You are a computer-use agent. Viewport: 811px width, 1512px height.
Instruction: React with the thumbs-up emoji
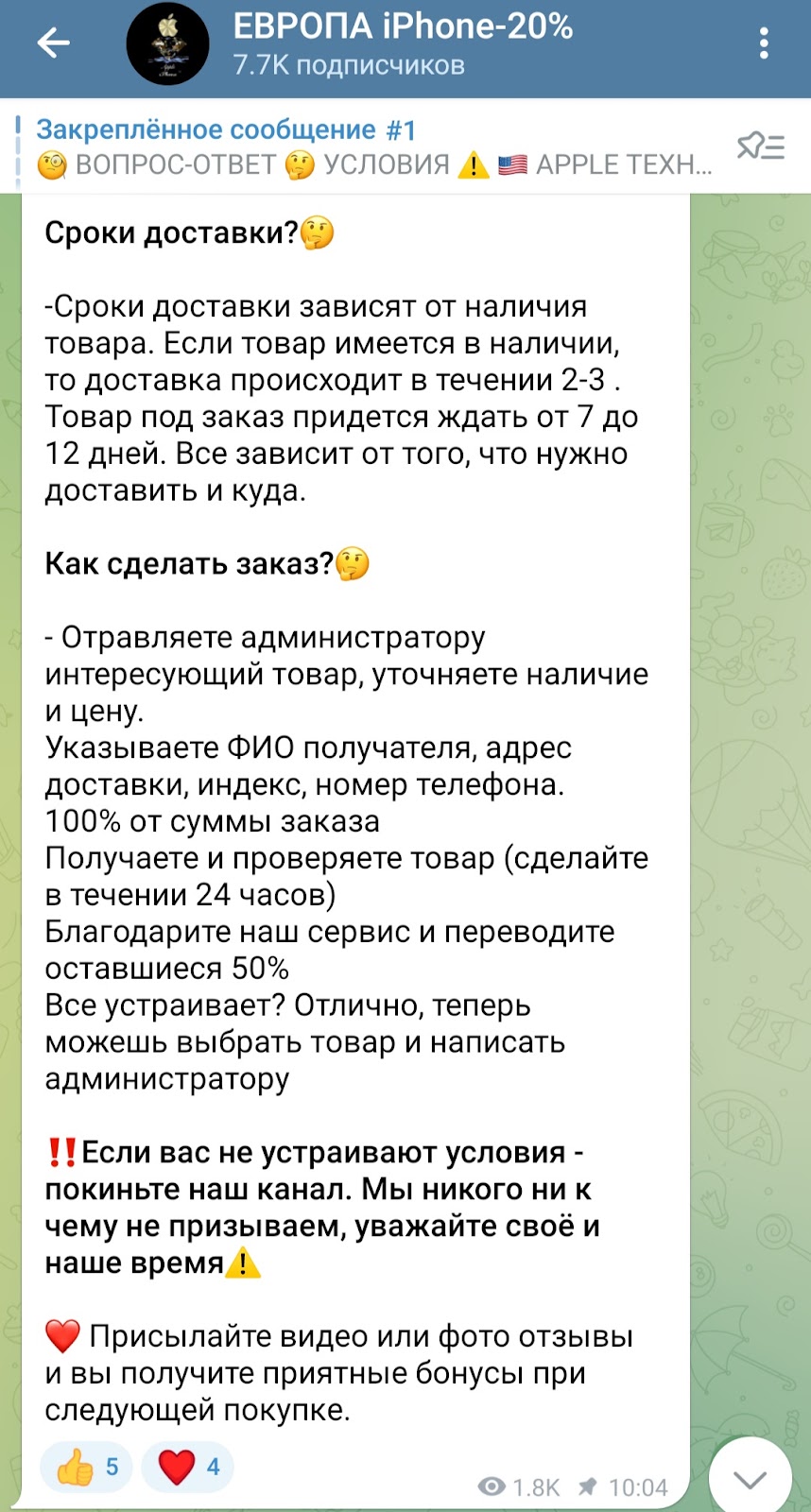pos(86,1467)
